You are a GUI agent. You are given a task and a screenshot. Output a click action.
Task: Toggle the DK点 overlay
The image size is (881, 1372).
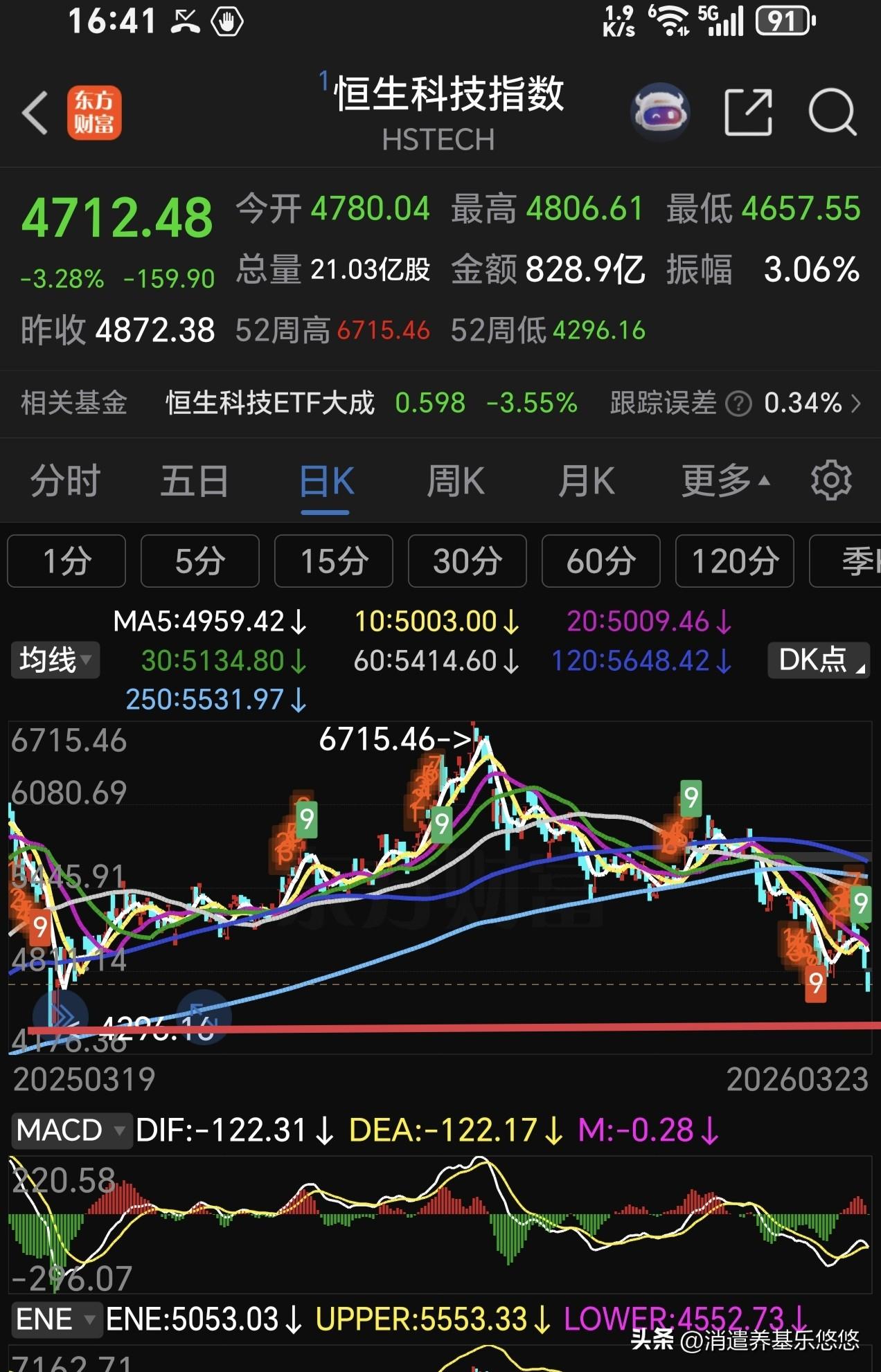click(817, 661)
